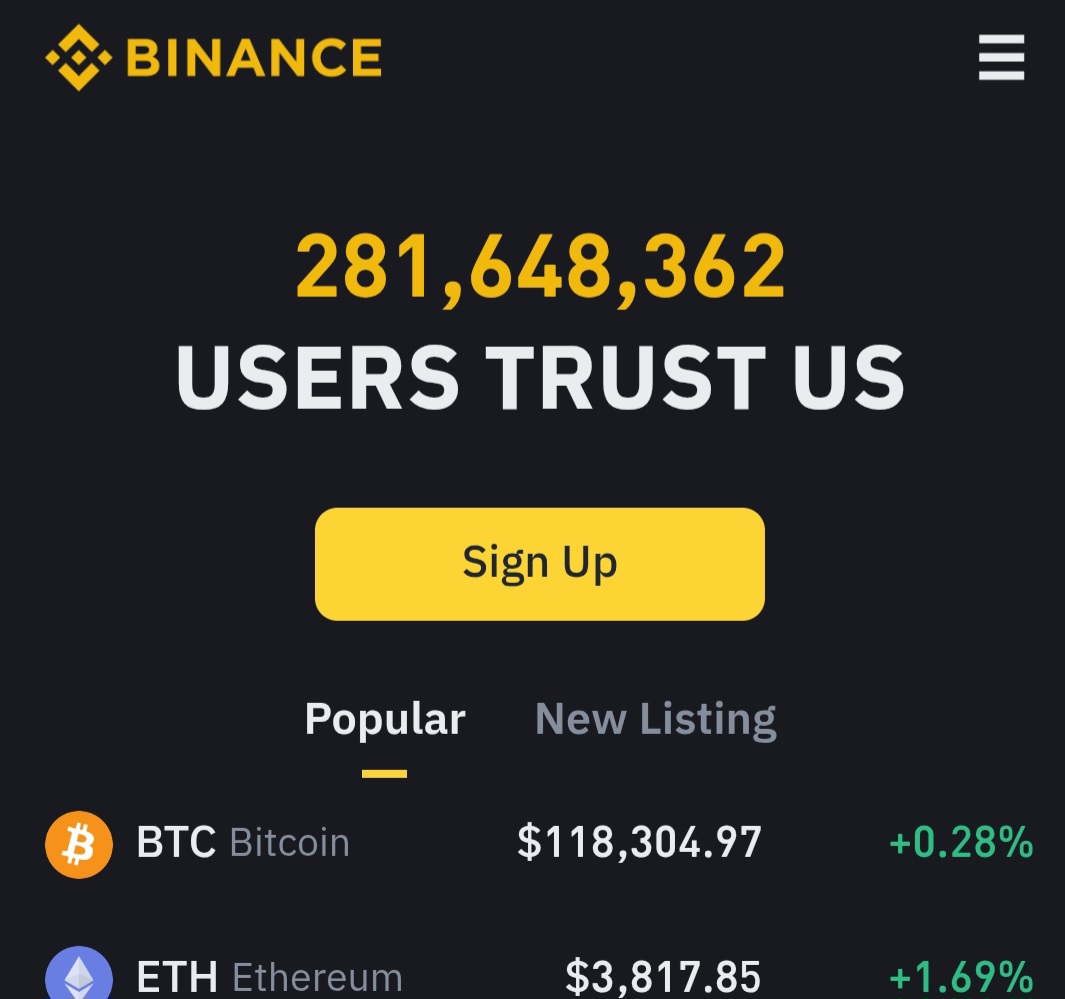This screenshot has height=999, width=1065.
Task: Tap the Sign Up button
Action: [539, 563]
